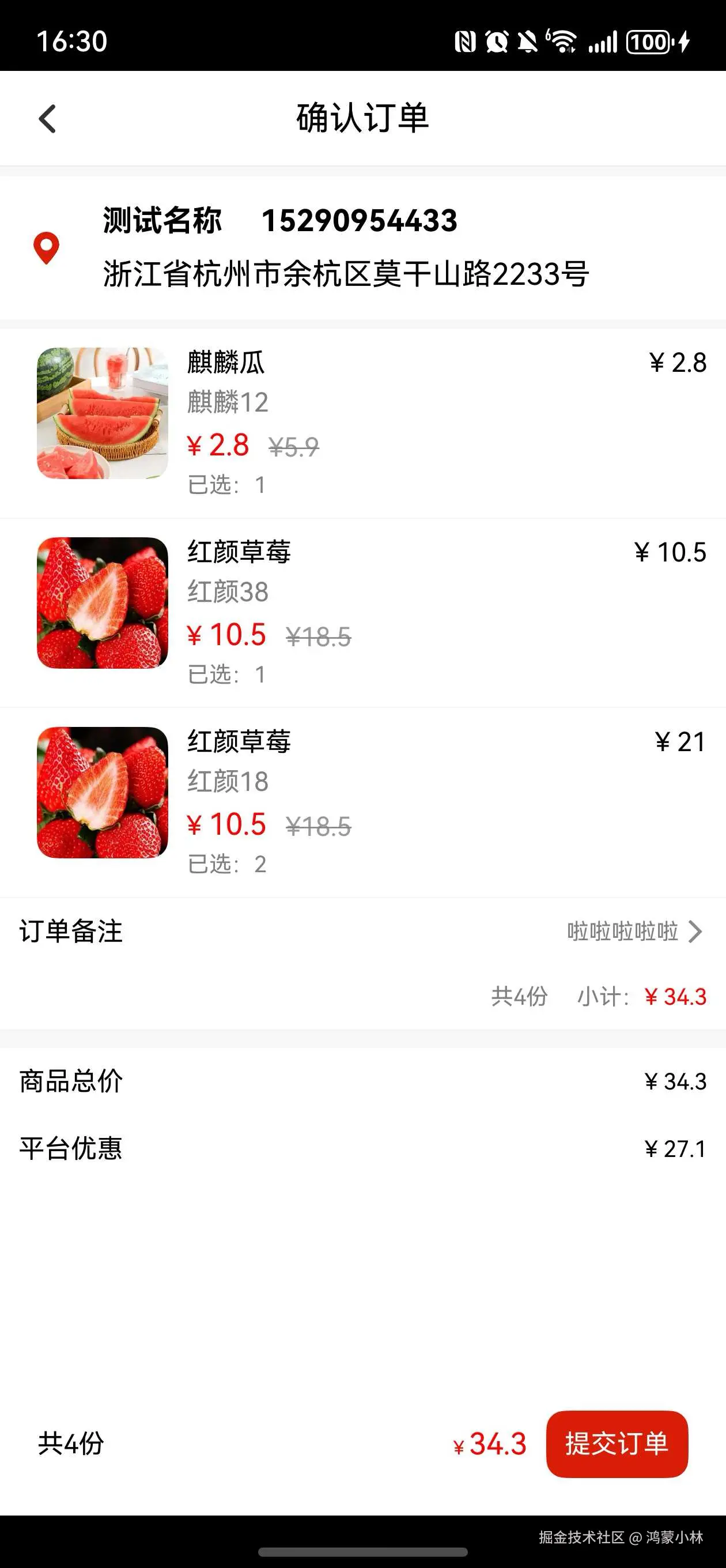
Task: Expand the 订单备注 row for editing
Action: click(71, 932)
